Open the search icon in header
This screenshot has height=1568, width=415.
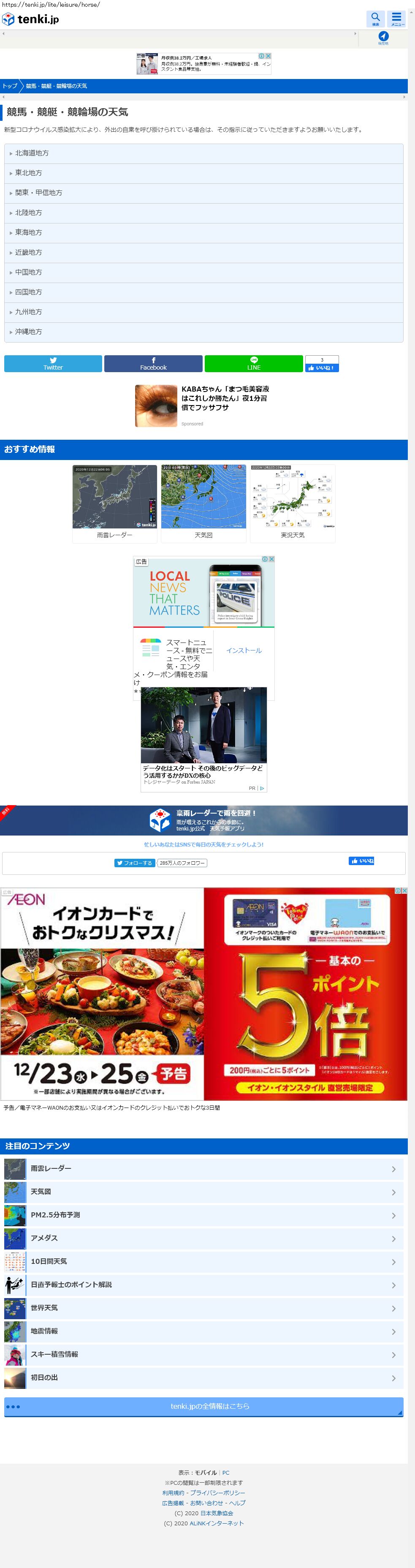point(375,18)
